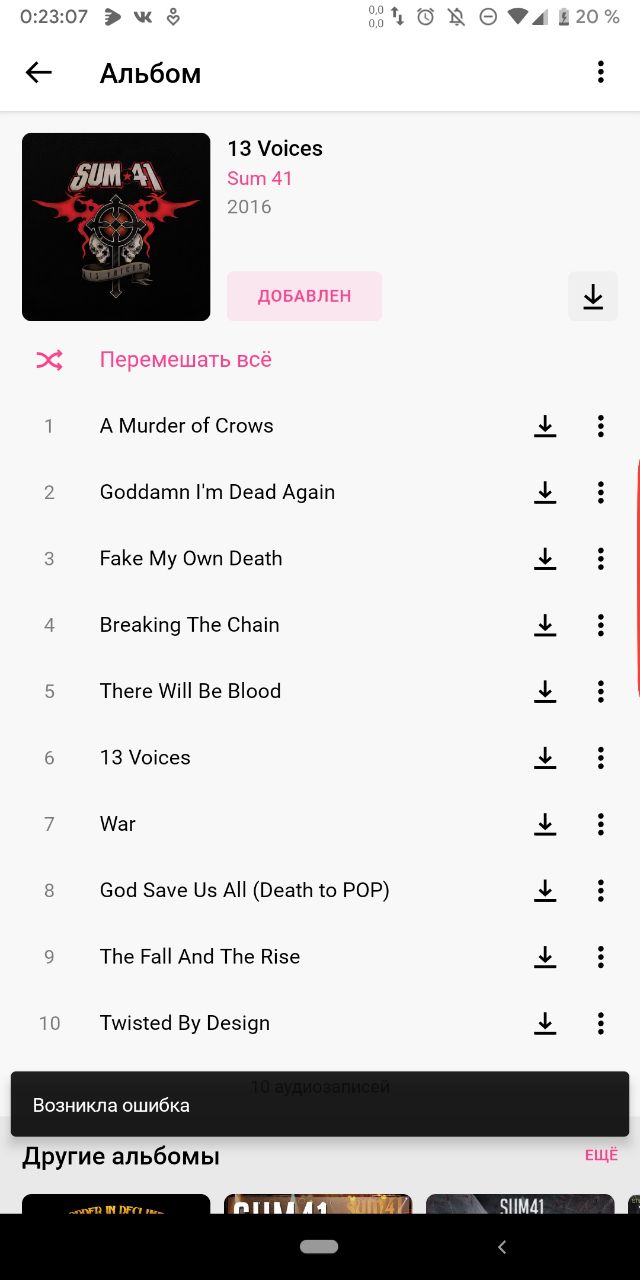Shuffle all with Перемешать всё
This screenshot has height=1280, width=640.
tap(185, 359)
